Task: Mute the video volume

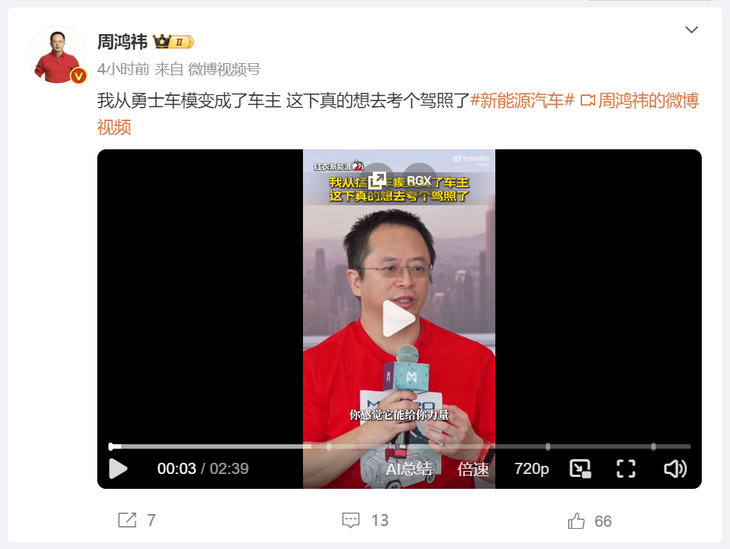Action: click(675, 468)
